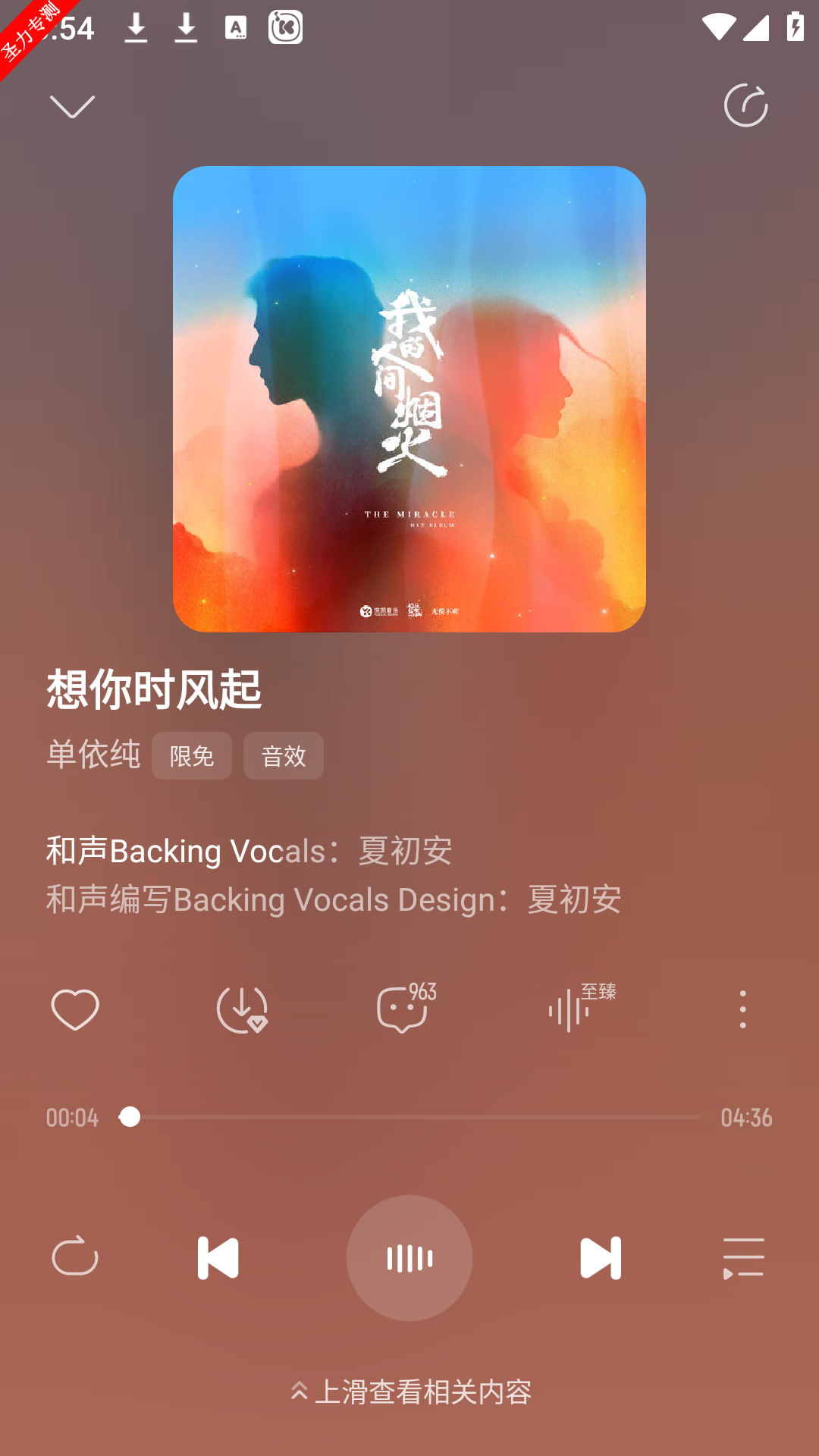Change the loop playback mode
This screenshot has width=819, height=1456.
[x=75, y=1257]
